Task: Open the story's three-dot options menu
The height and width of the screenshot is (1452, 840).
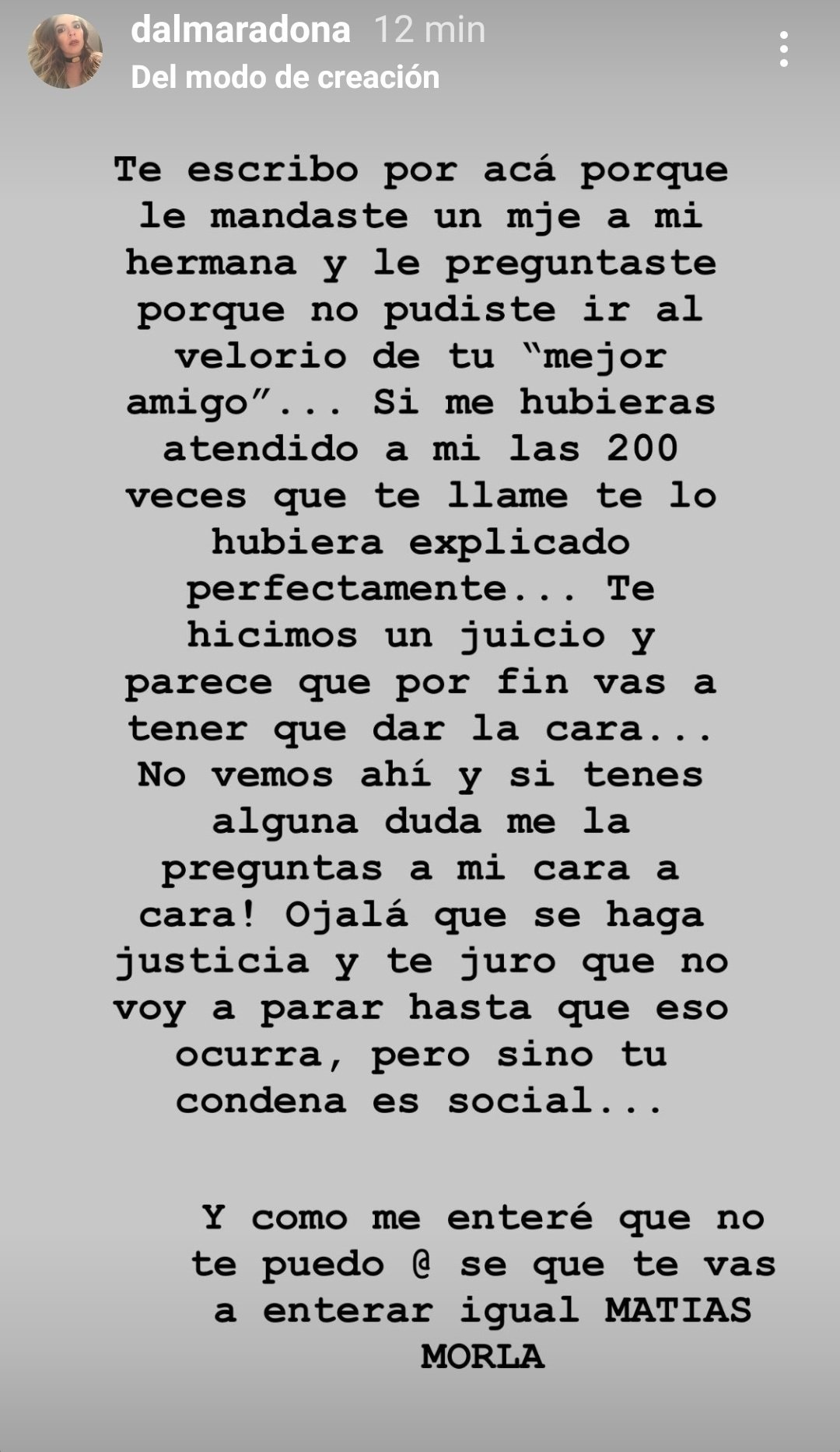Action: (783, 50)
